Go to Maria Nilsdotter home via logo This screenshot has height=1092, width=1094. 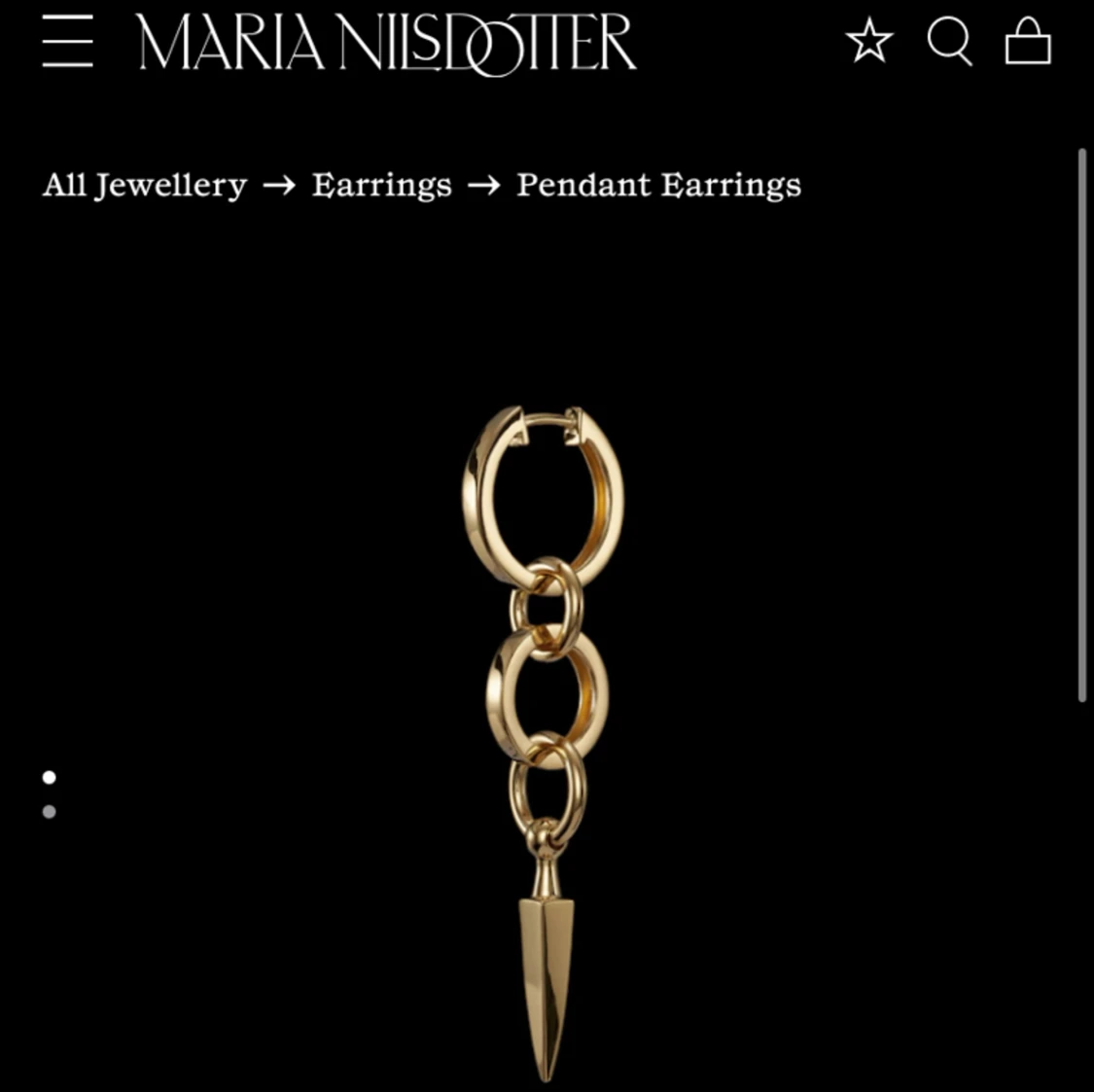(386, 43)
